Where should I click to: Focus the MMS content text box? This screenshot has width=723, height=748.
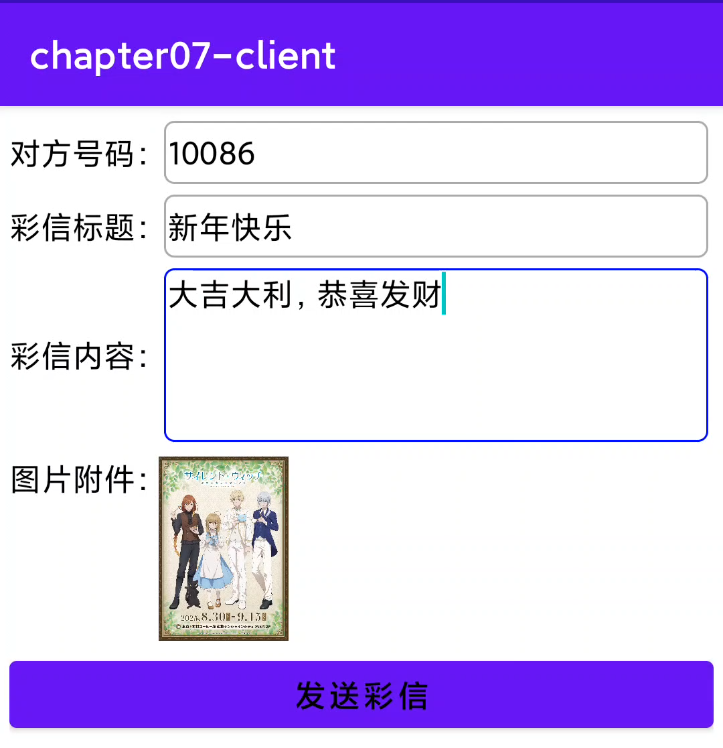(436, 355)
